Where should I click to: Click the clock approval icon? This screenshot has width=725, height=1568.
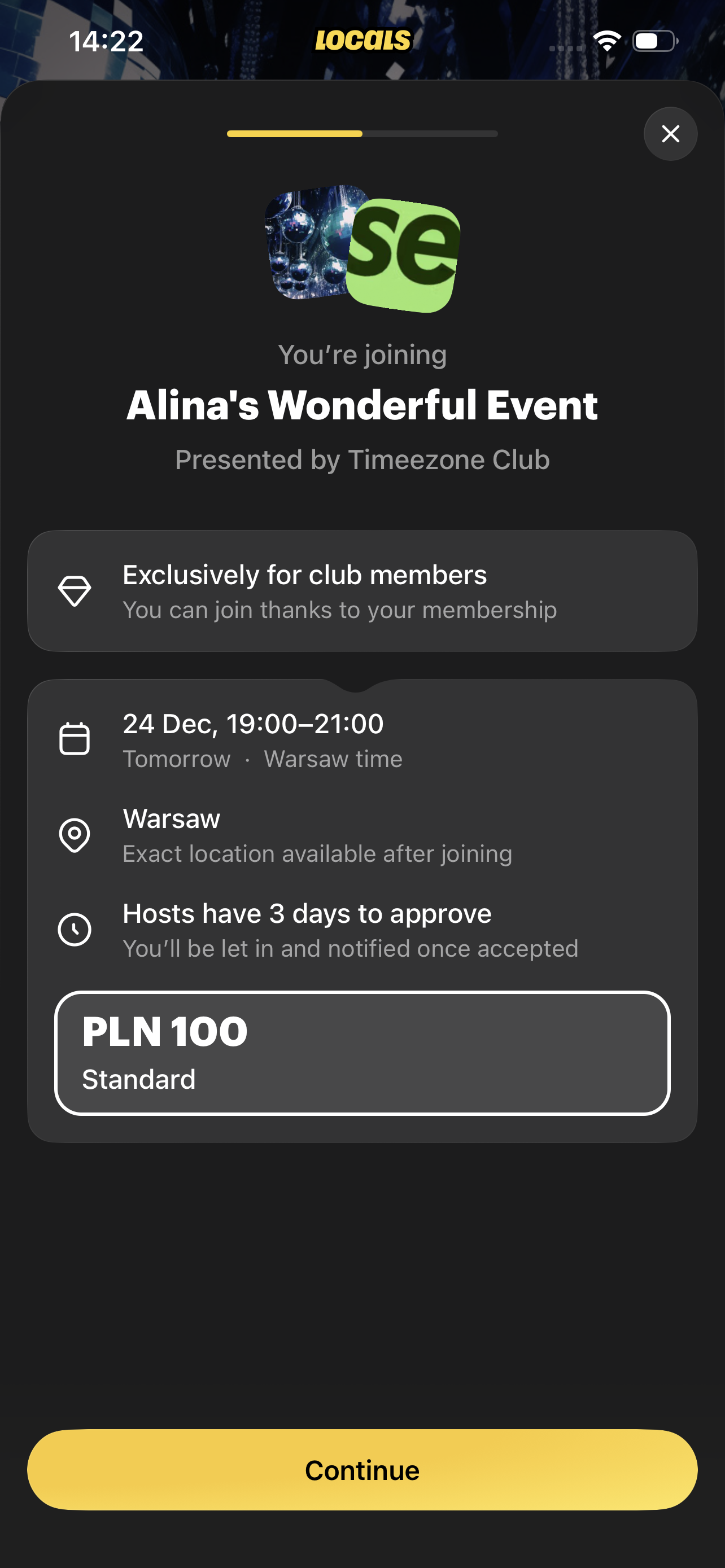click(x=75, y=928)
